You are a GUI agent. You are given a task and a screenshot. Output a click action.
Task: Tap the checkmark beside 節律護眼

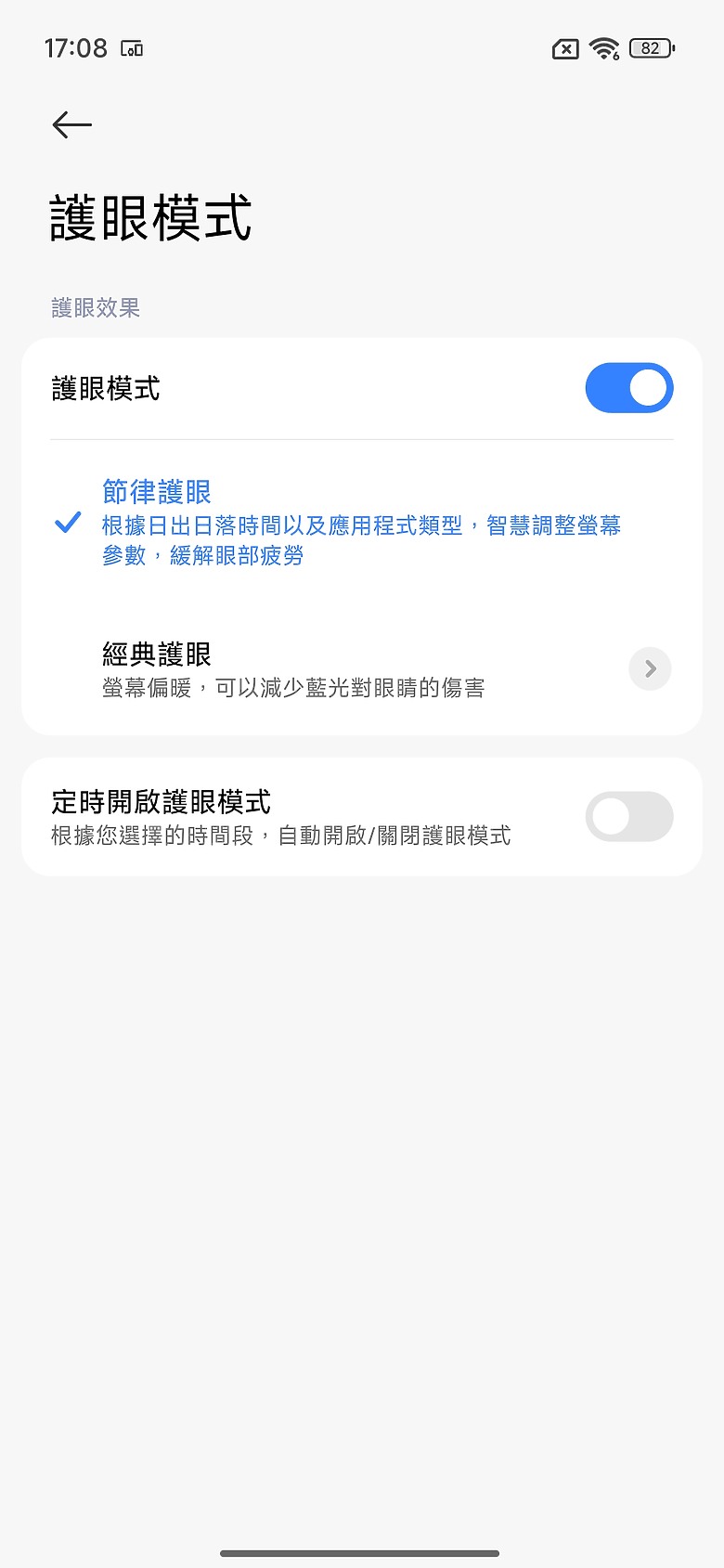pyautogui.click(x=66, y=525)
